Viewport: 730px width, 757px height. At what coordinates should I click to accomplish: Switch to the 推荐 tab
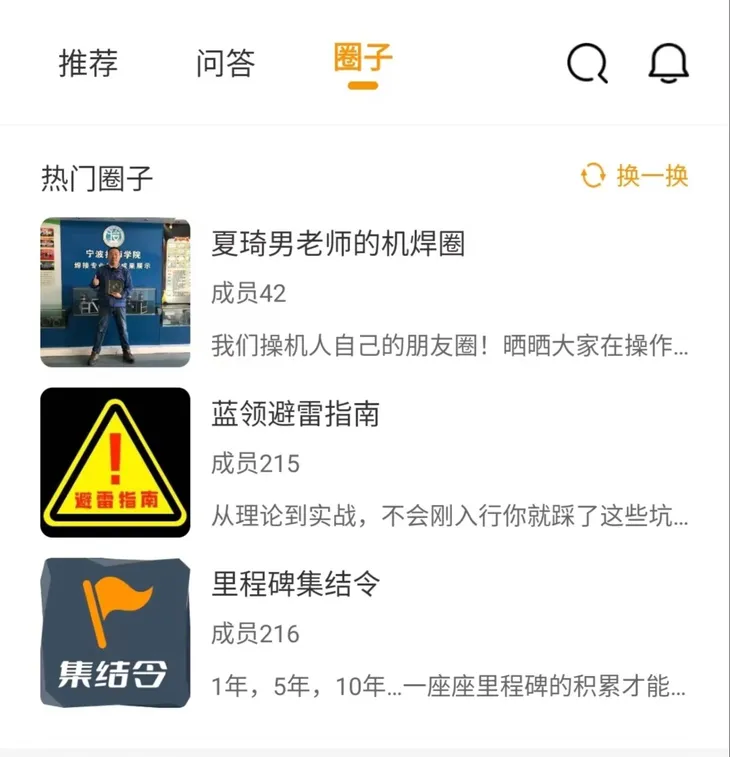tap(88, 63)
